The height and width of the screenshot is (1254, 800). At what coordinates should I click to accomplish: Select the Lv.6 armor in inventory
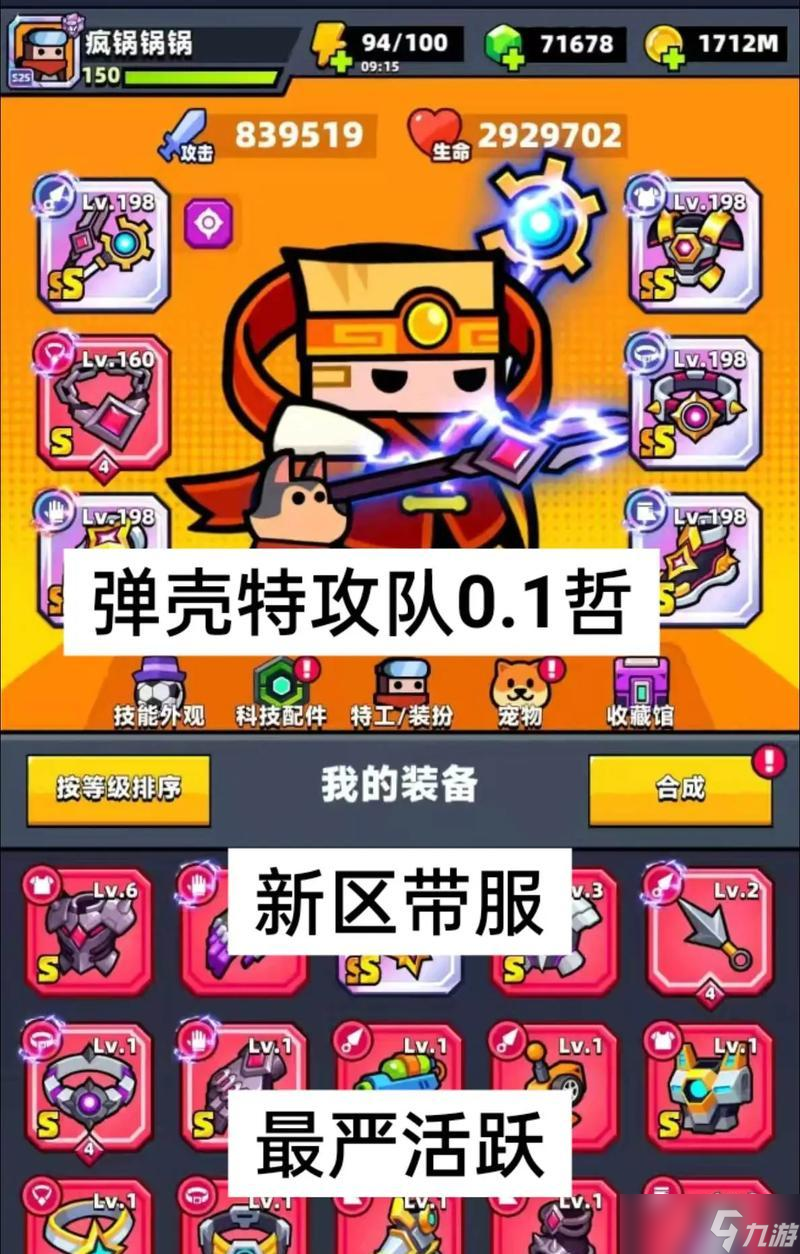[x=90, y=930]
